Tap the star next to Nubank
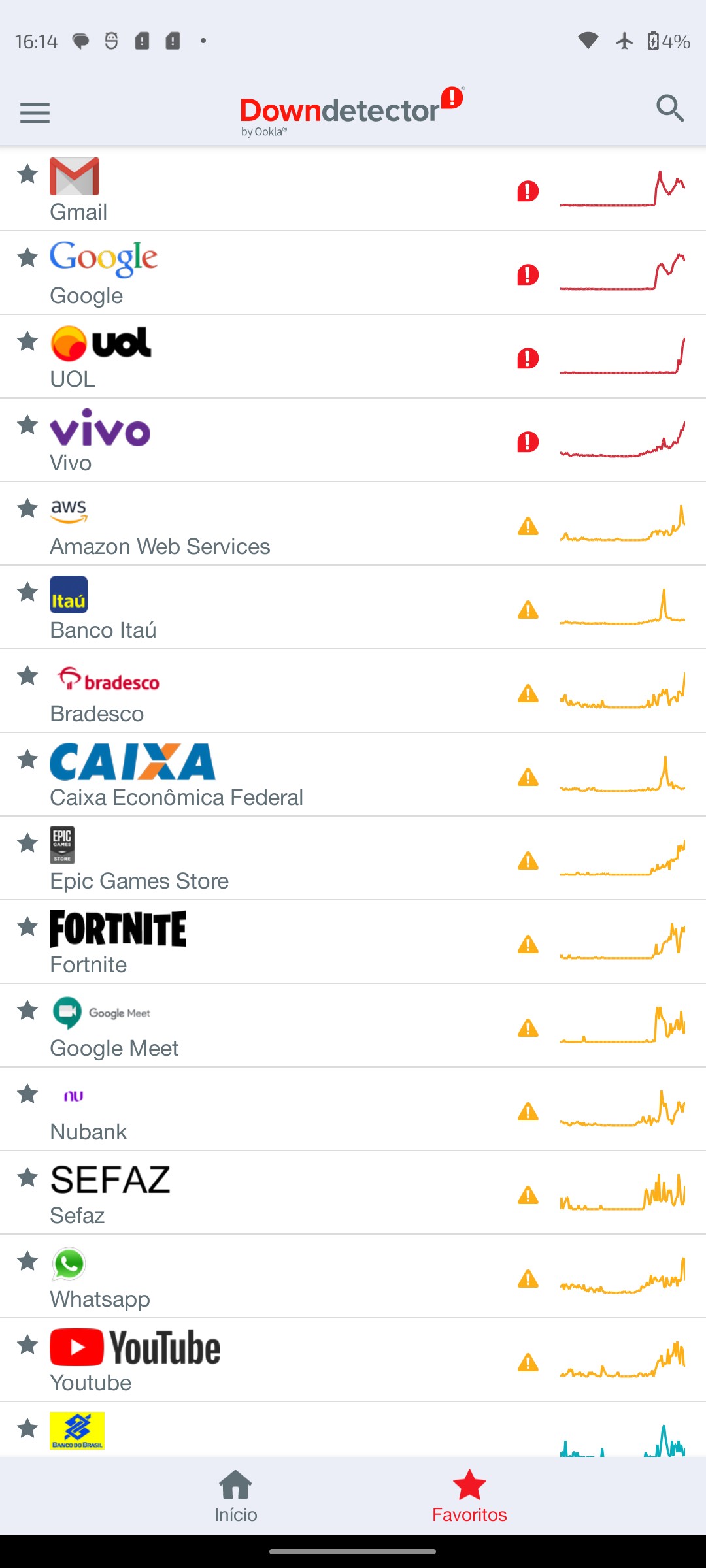This screenshot has width=706, height=1568. point(27,1094)
